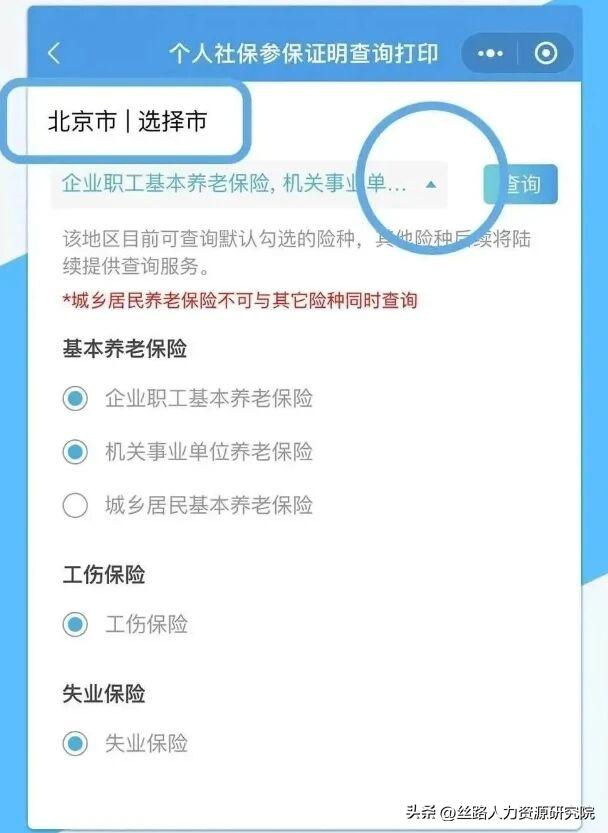Select 城乡居民基本养老保险
The width and height of the screenshot is (608, 833).
point(75,505)
